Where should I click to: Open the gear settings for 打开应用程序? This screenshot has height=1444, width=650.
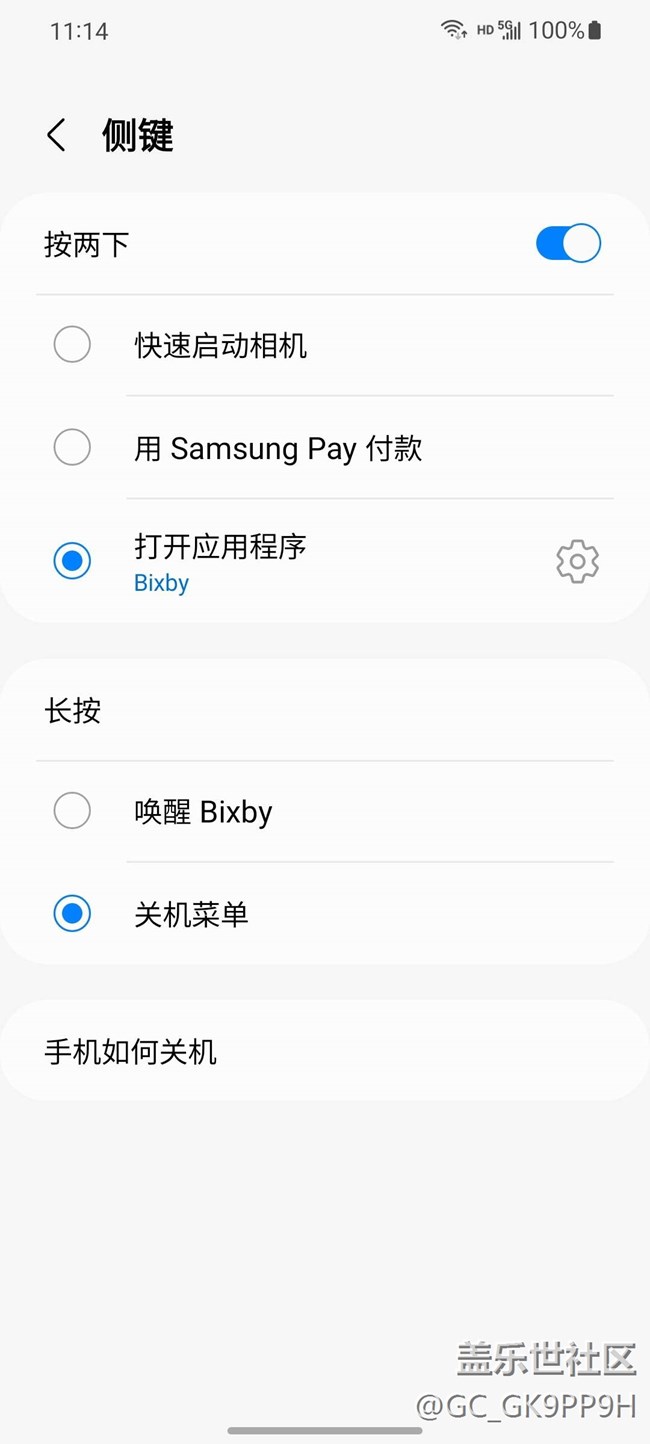pos(577,561)
